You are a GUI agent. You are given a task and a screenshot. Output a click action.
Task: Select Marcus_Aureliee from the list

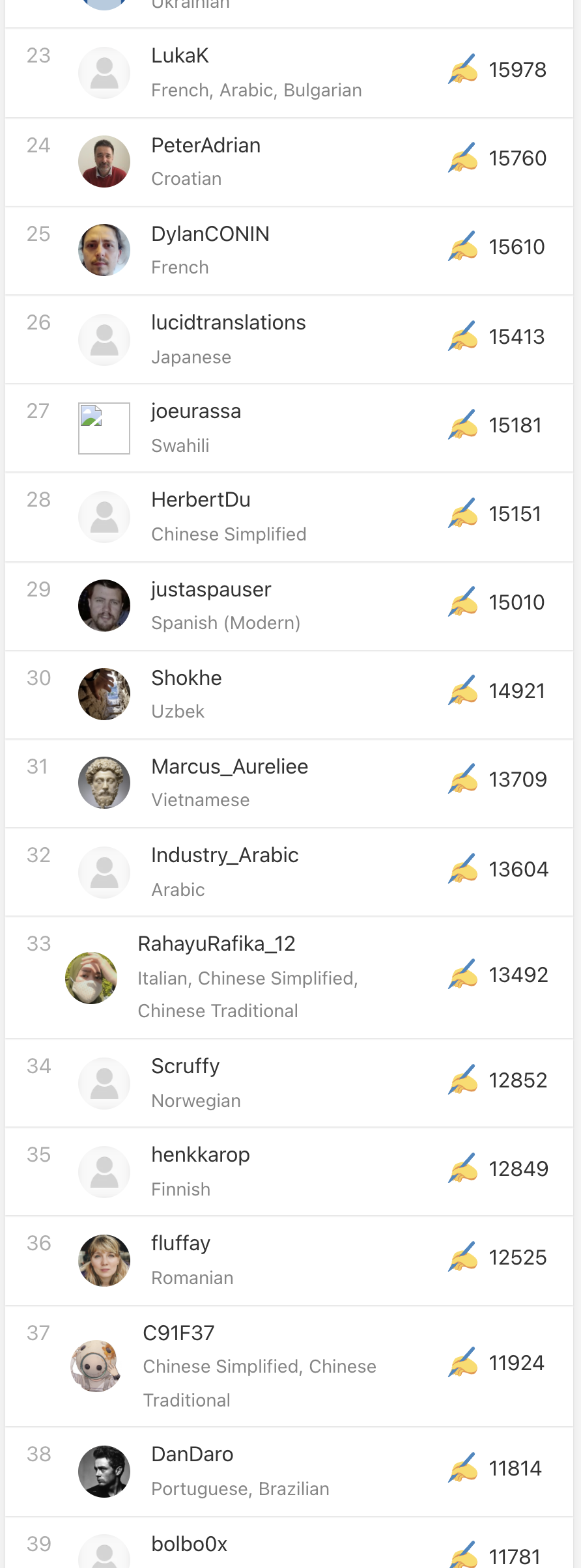pos(289,783)
